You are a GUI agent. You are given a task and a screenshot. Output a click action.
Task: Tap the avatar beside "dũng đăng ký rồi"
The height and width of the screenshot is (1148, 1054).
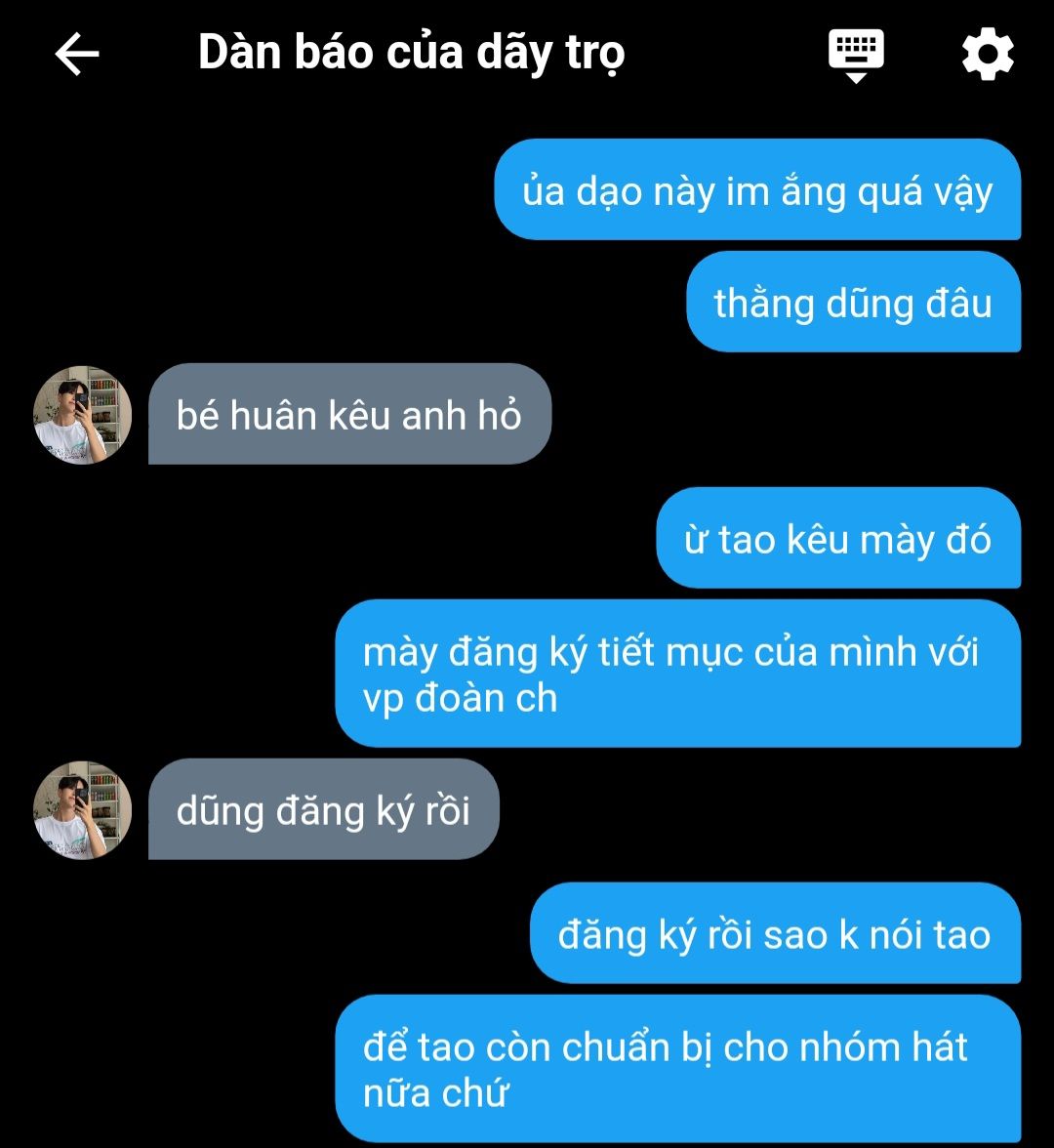[83, 810]
